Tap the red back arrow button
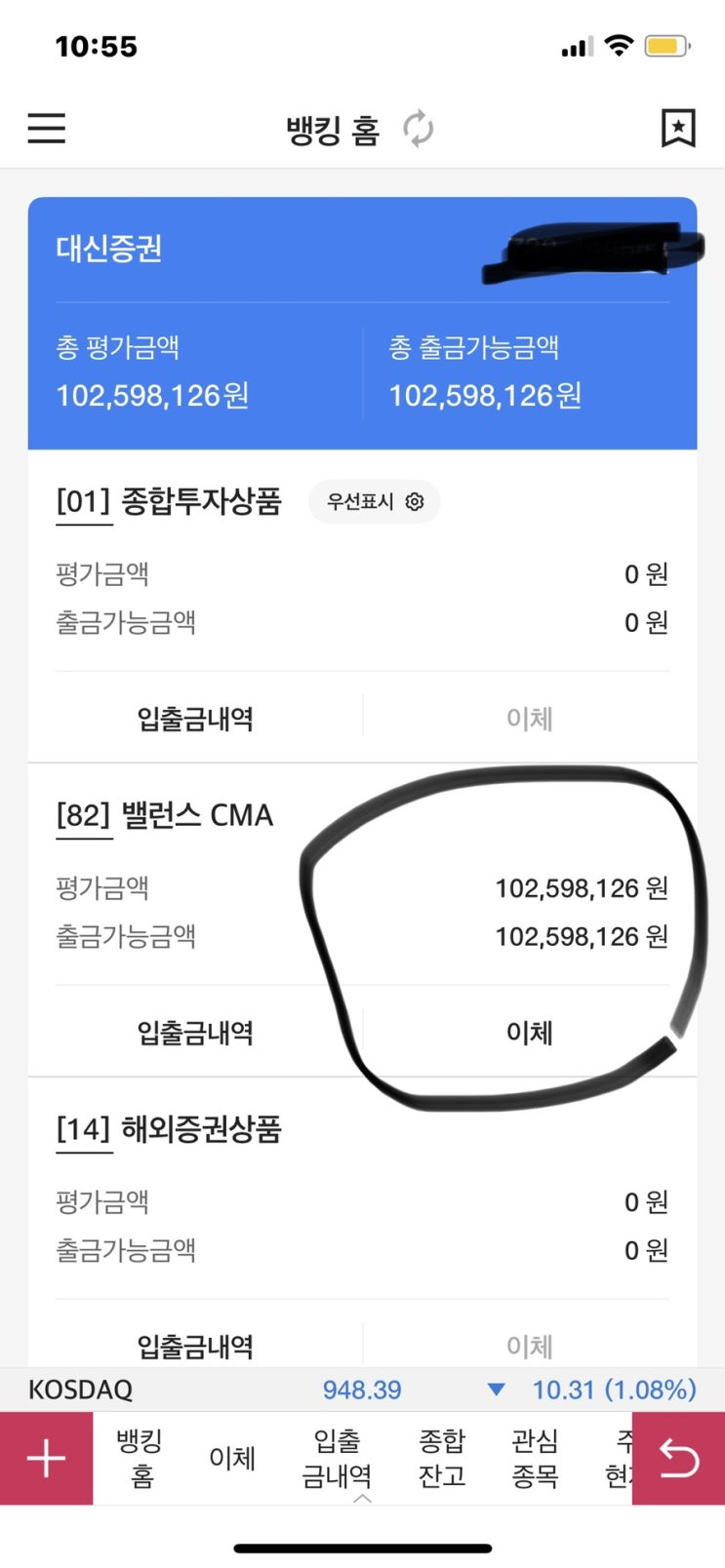Image resolution: width=725 pixels, height=1568 pixels. [679, 1459]
